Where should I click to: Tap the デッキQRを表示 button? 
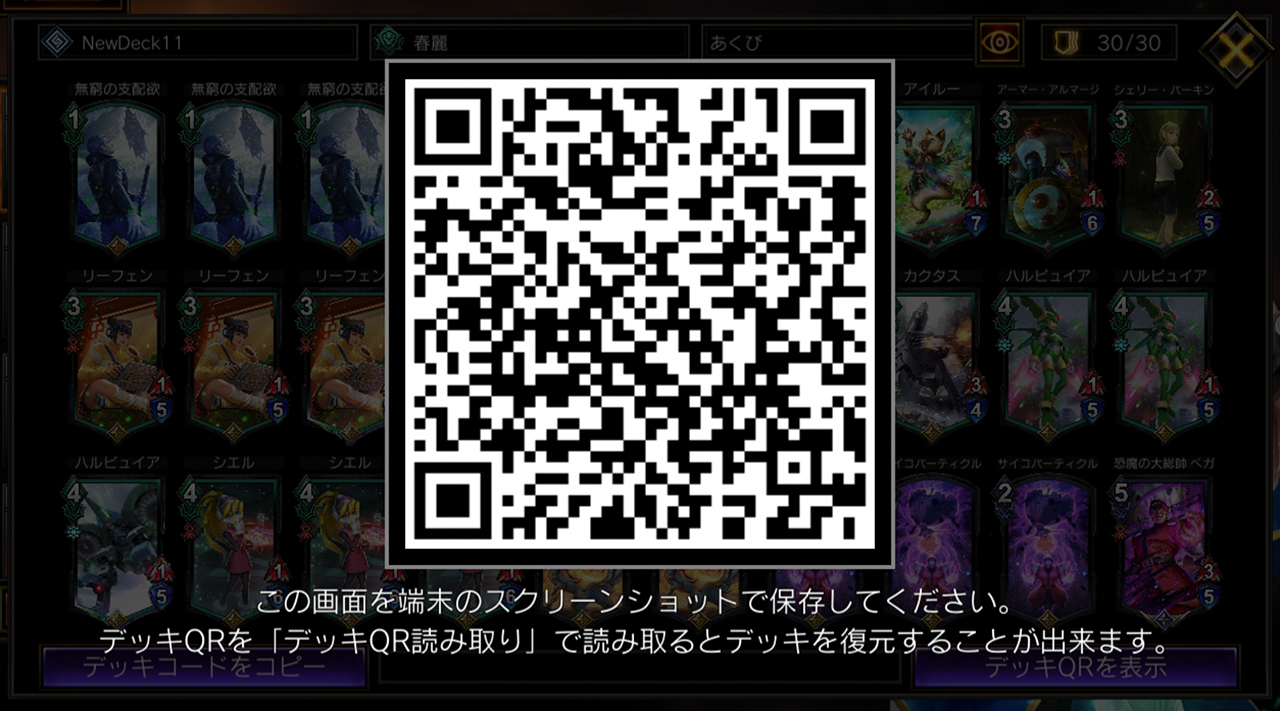tap(1075, 666)
